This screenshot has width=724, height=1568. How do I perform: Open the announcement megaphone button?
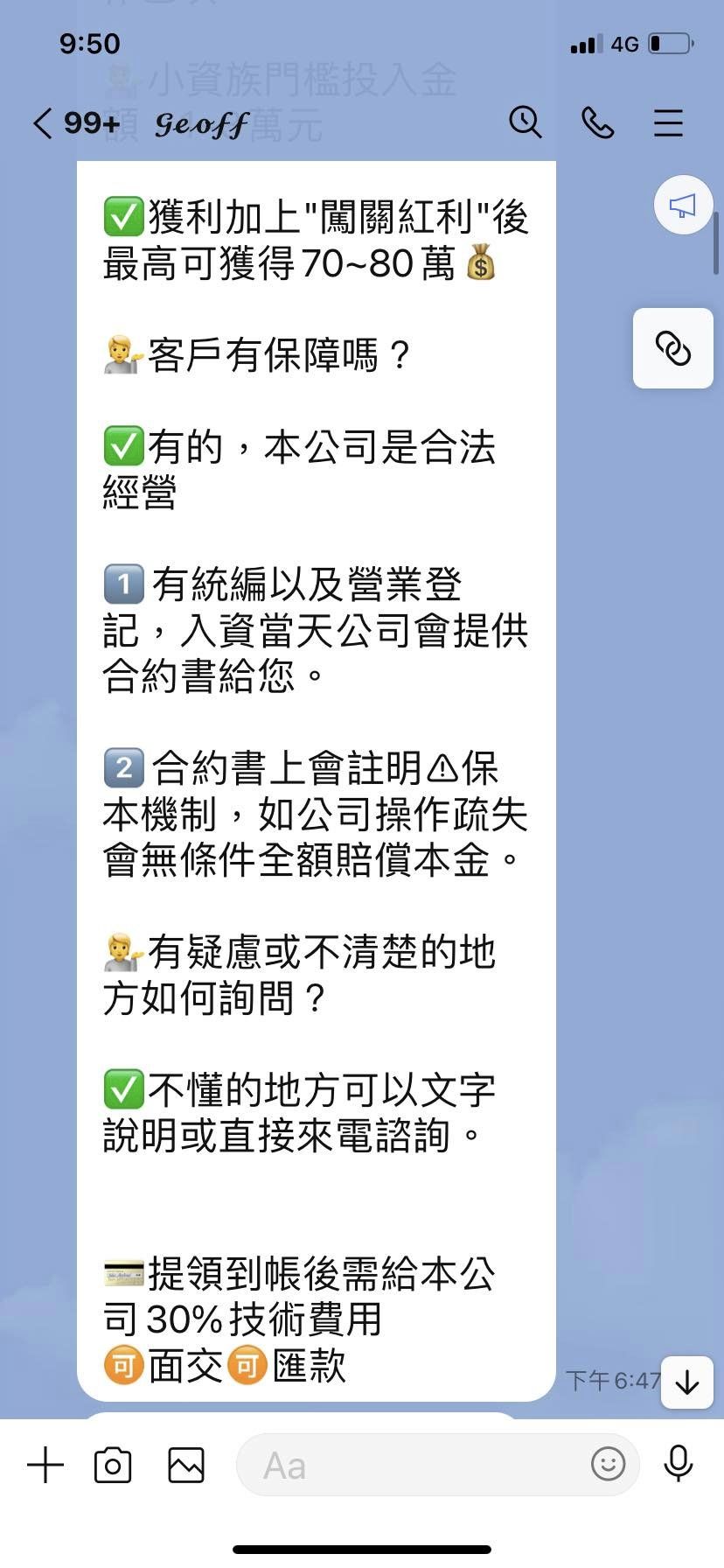[683, 206]
